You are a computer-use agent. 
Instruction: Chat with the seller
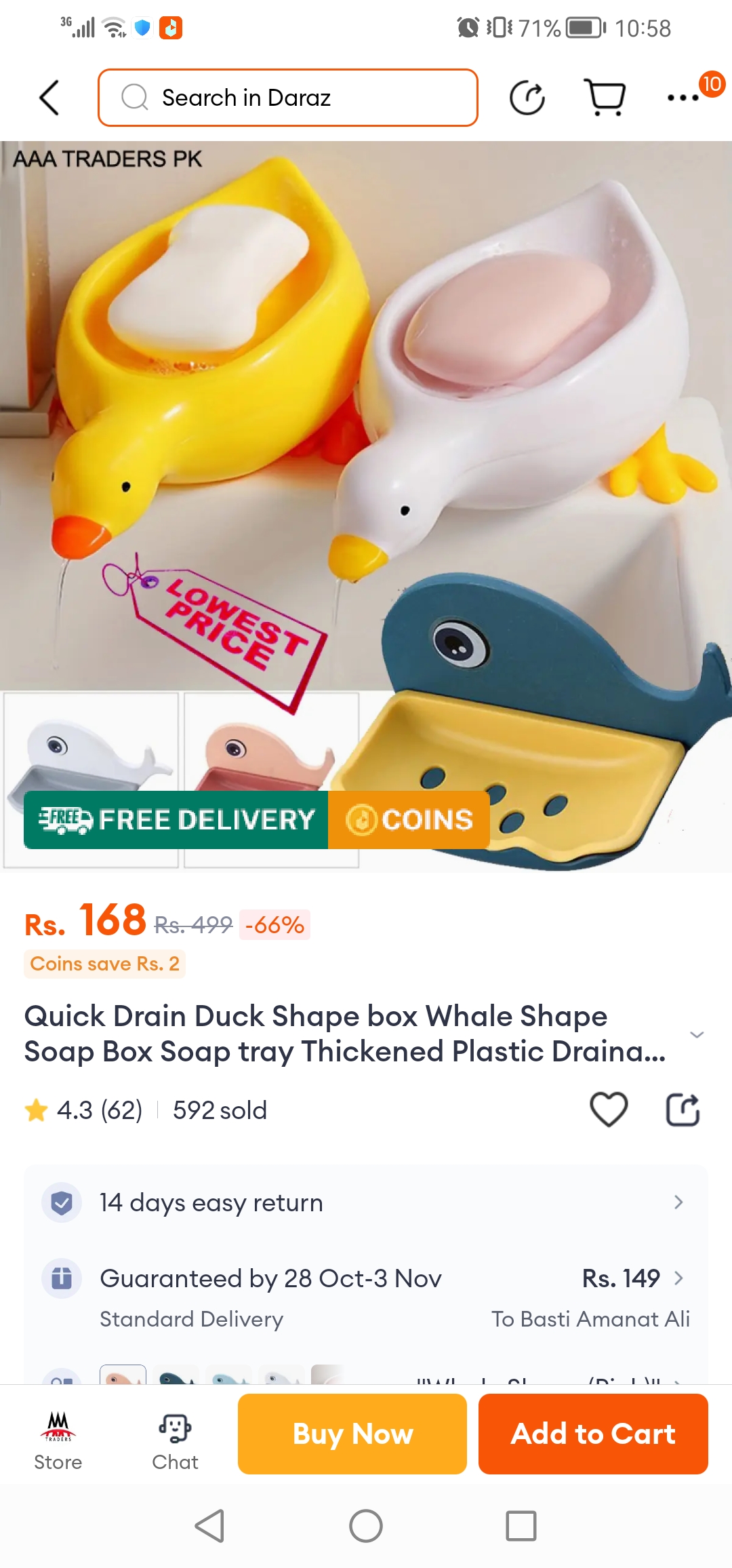pos(175,1439)
